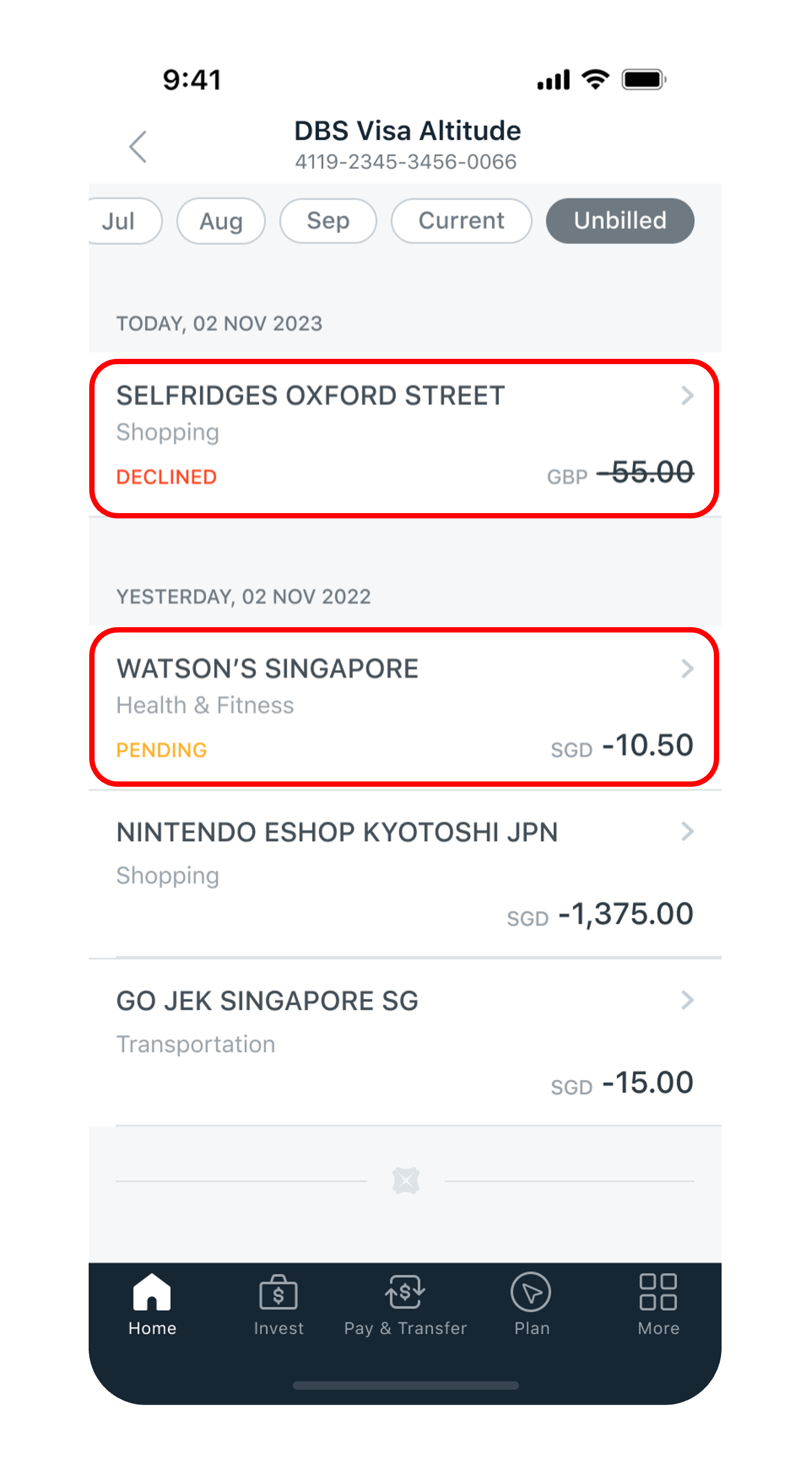This screenshot has width=812, height=1463.
Task: Switch to the Aug statement
Action: click(221, 221)
